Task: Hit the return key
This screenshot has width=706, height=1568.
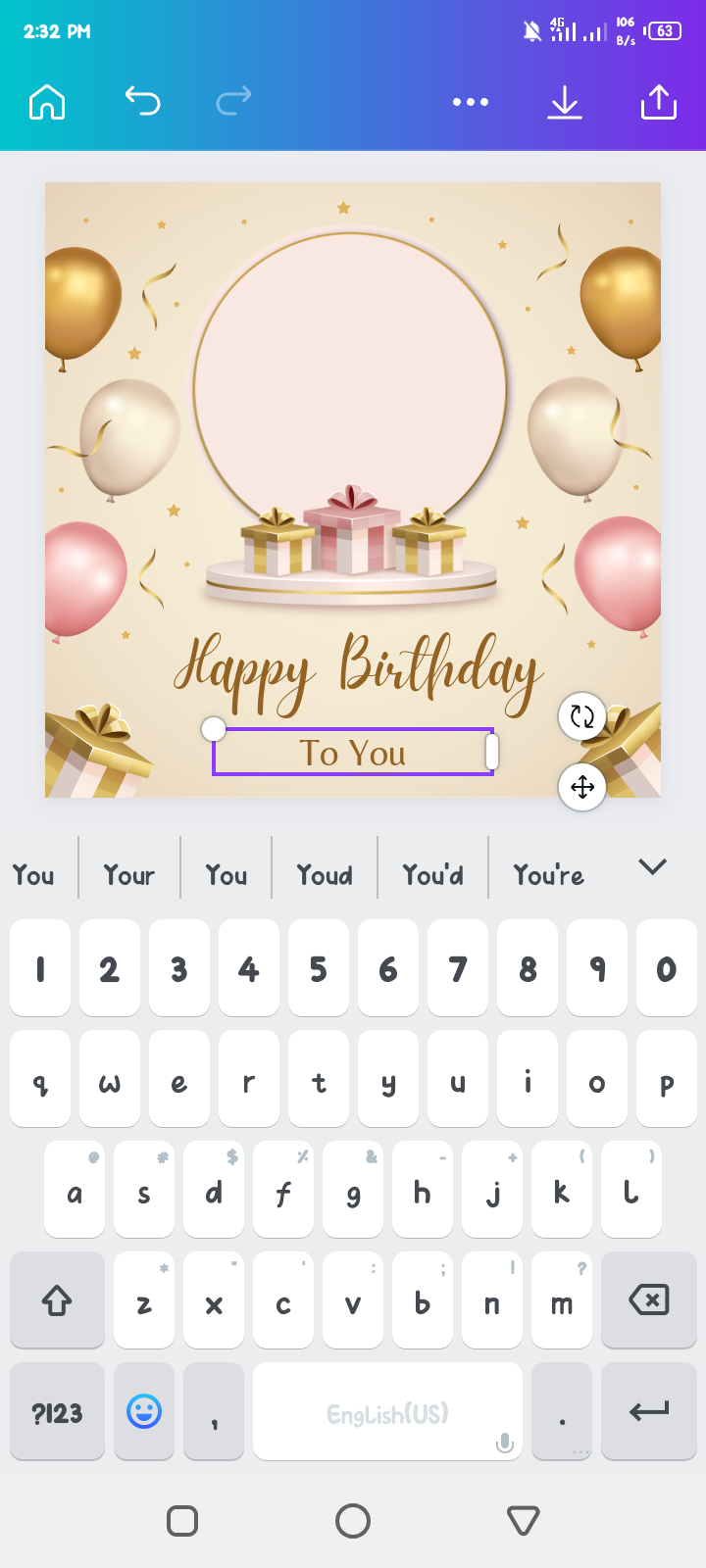Action: tap(649, 1411)
